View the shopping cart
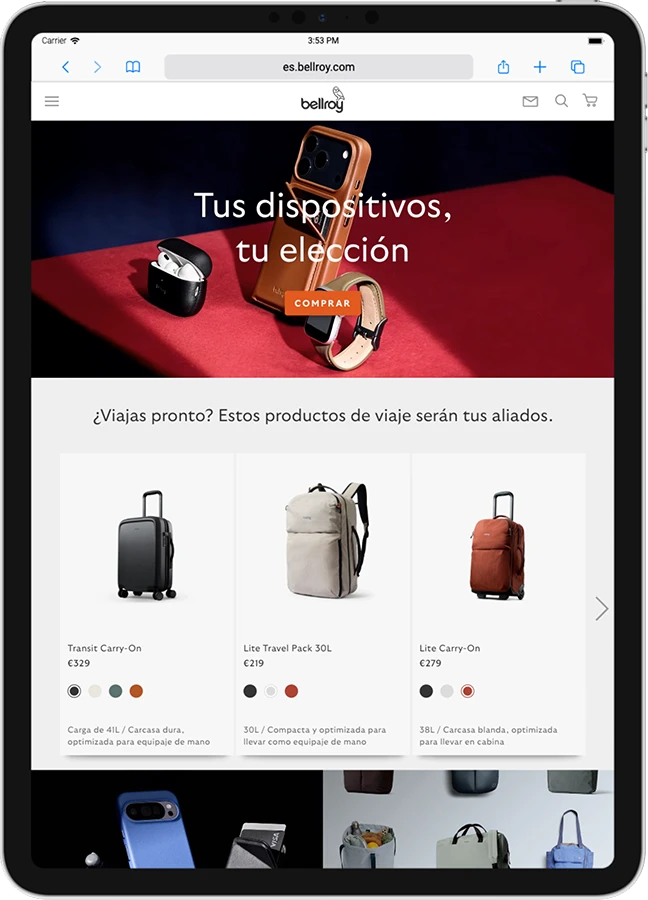Viewport: 648px width, 900px height. 590,101
